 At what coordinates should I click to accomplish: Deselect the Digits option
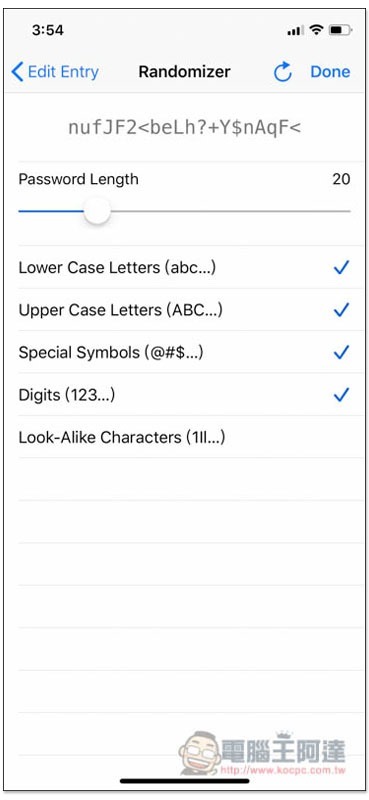tap(184, 394)
